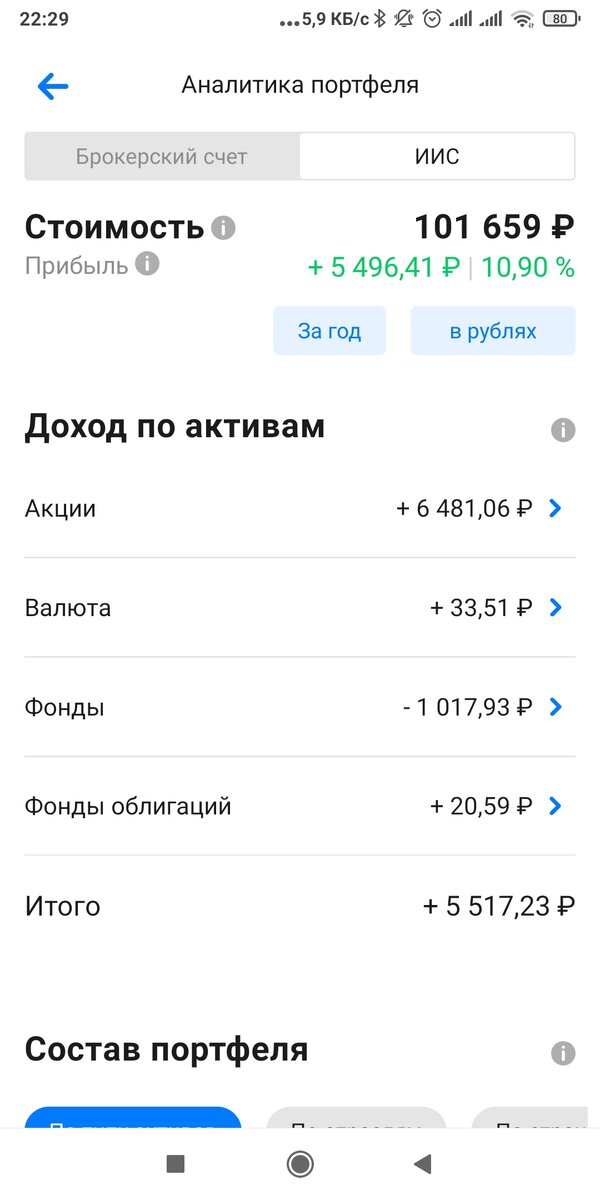Screen dimensions: 600x1200
Task: Tap the system back triangle button
Action: tap(423, 1163)
